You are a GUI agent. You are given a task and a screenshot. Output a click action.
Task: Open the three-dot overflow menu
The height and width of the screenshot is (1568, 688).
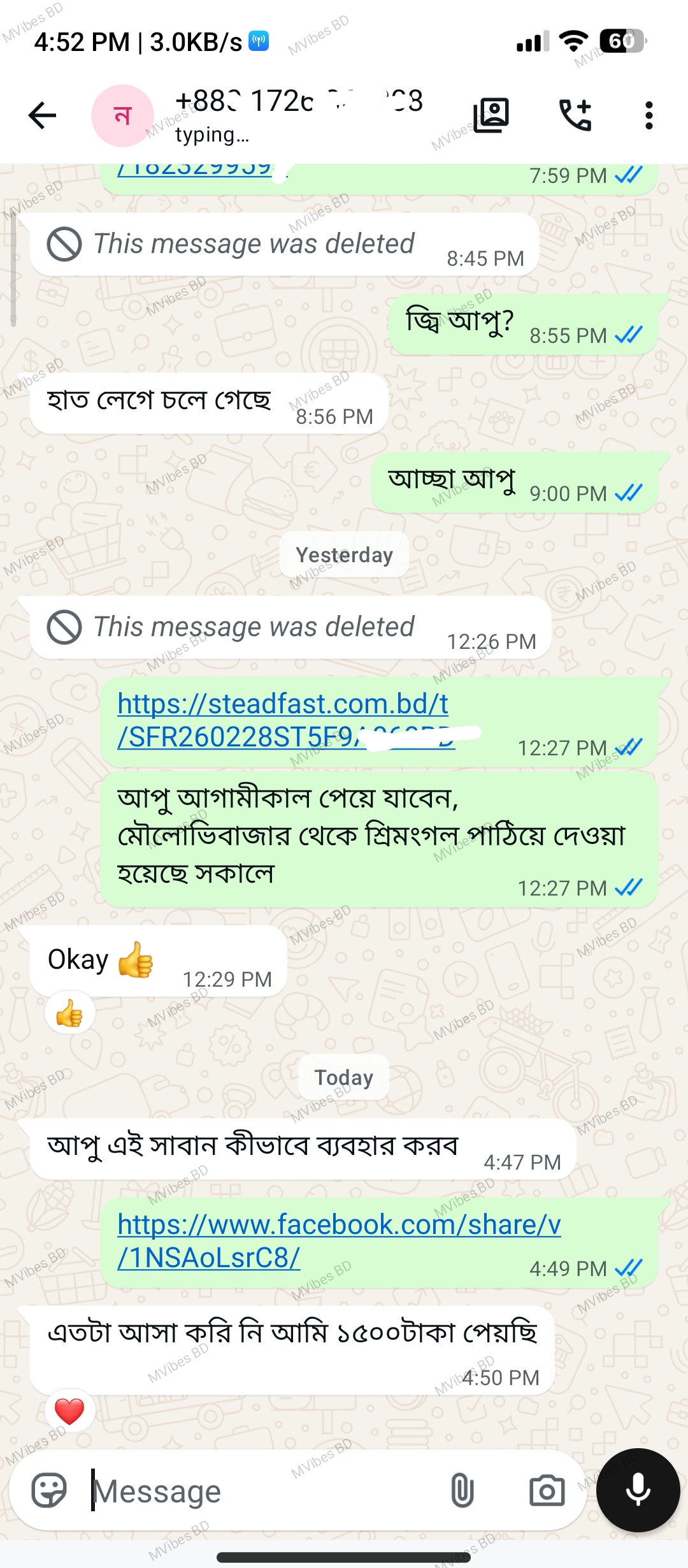[x=649, y=115]
